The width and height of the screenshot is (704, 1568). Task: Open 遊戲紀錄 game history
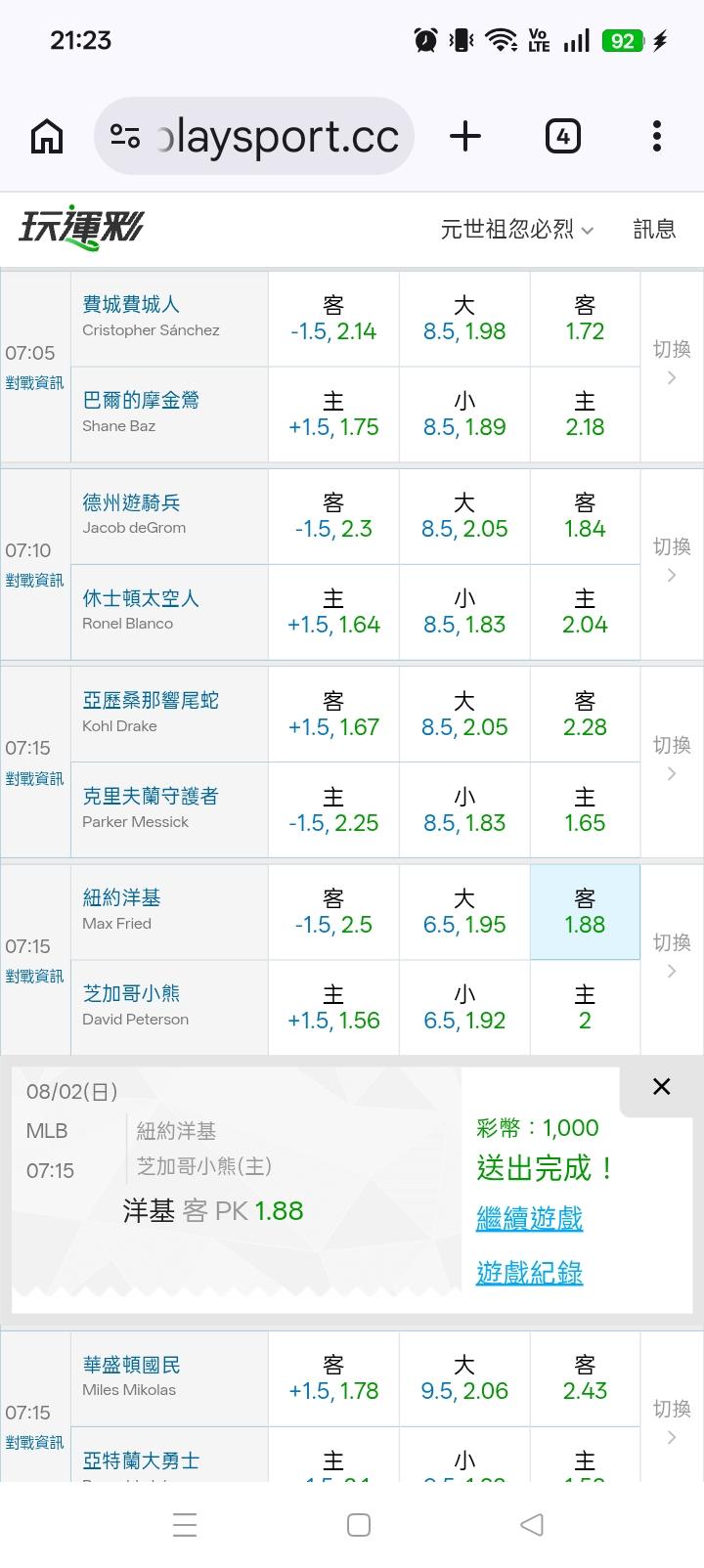tap(529, 1273)
